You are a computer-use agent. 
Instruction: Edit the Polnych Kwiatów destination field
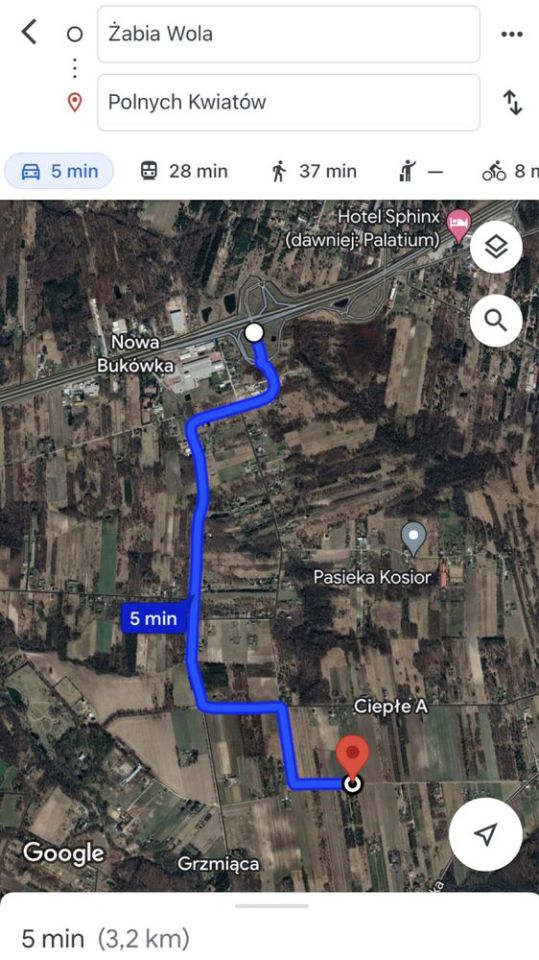coord(288,102)
